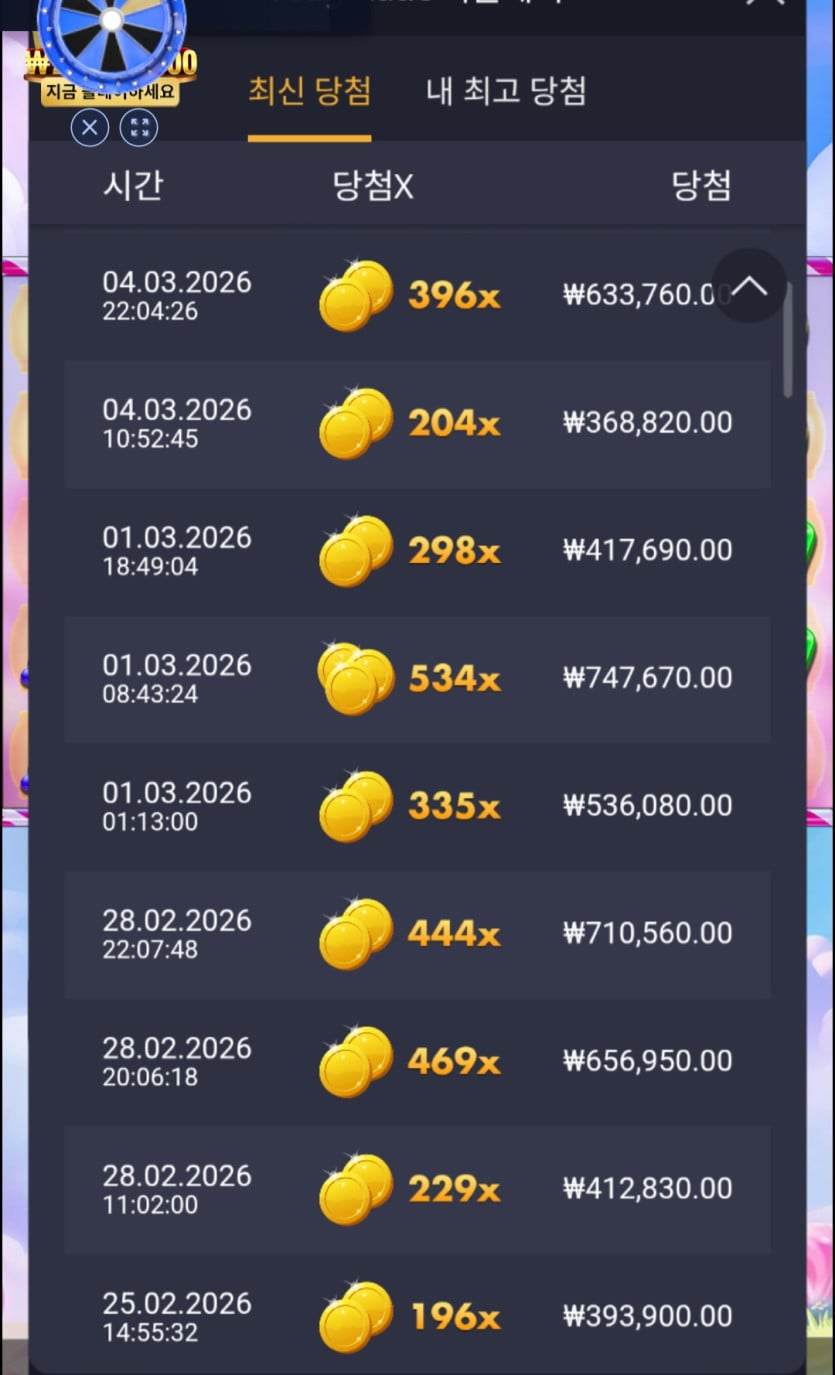This screenshot has height=1375, width=835.
Task: Jump back to the top of the win list
Action: [749, 286]
